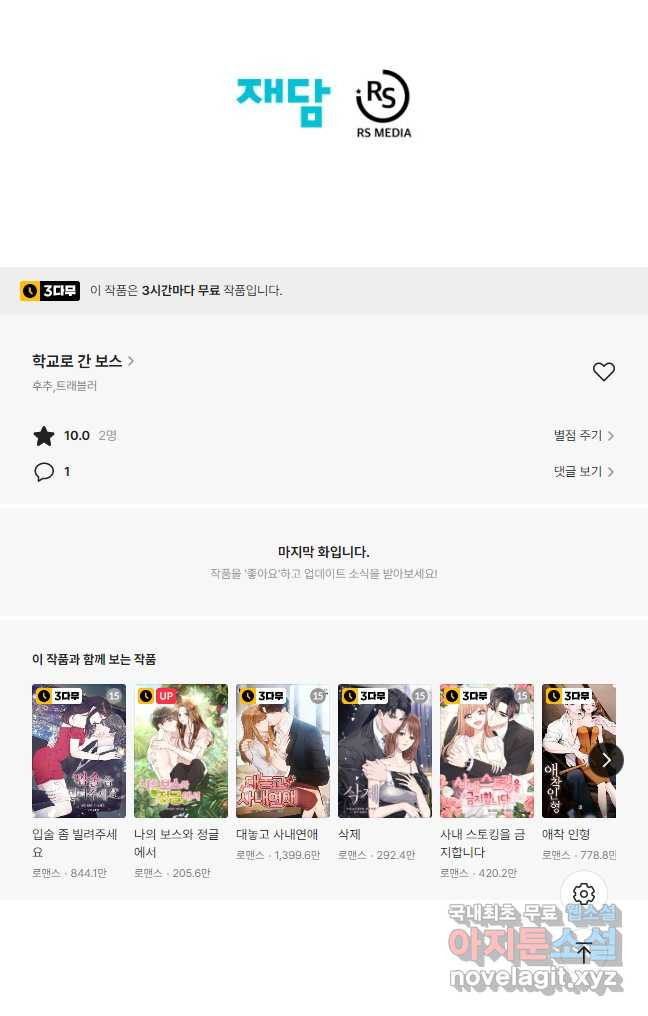Open the 삭제 webtoon

385,751
